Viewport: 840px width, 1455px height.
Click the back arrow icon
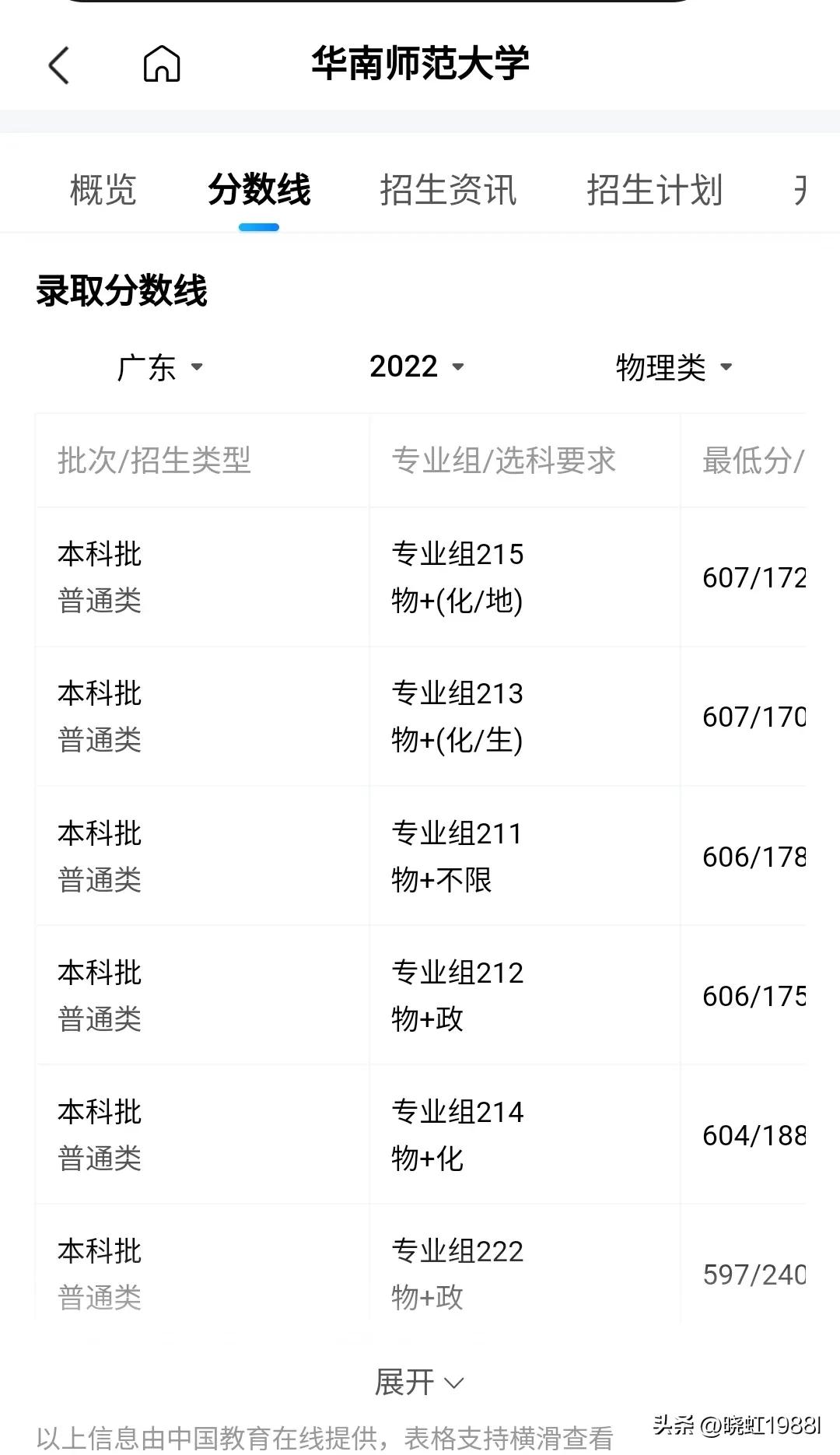point(58,65)
